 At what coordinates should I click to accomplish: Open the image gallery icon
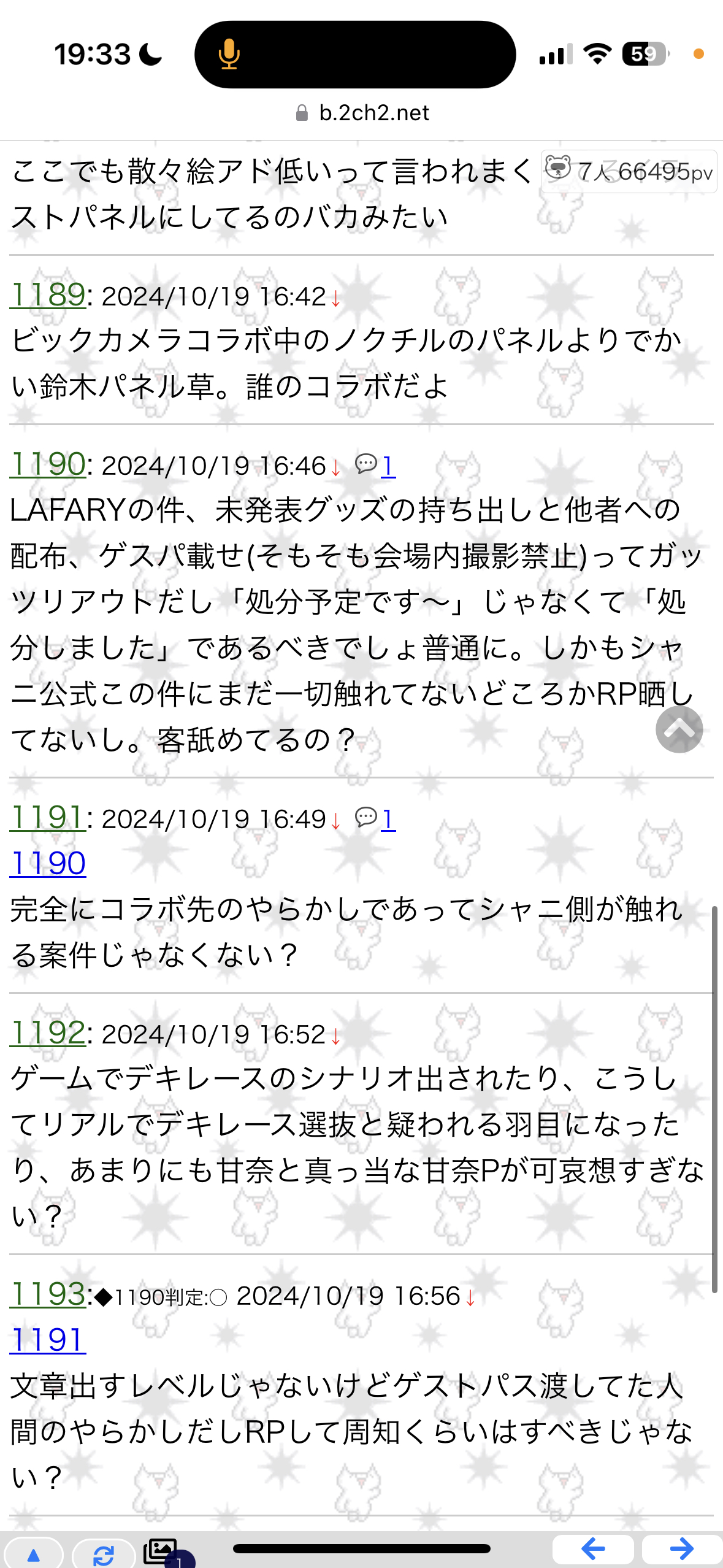click(x=161, y=1551)
